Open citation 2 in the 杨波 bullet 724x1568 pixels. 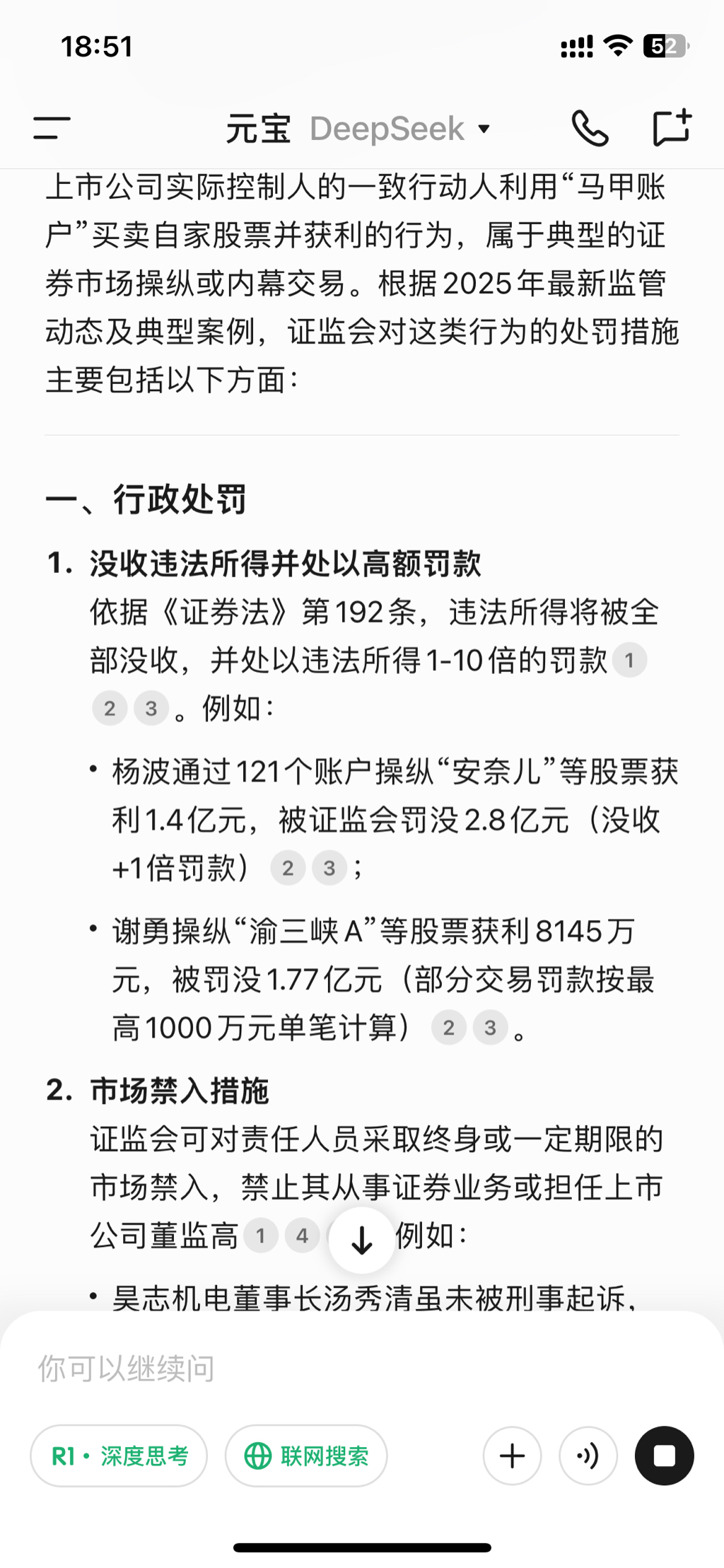point(288,868)
